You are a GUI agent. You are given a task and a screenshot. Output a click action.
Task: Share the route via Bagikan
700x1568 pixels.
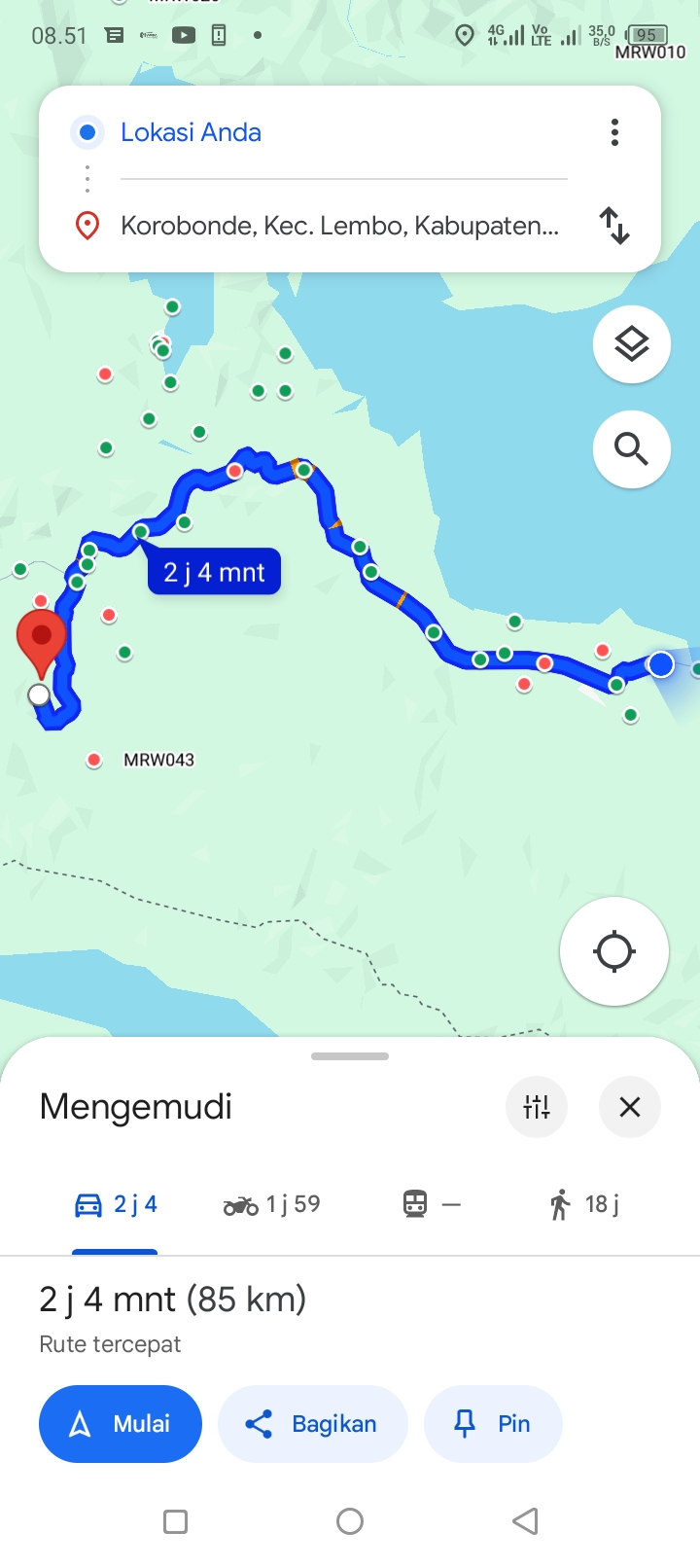click(312, 1424)
